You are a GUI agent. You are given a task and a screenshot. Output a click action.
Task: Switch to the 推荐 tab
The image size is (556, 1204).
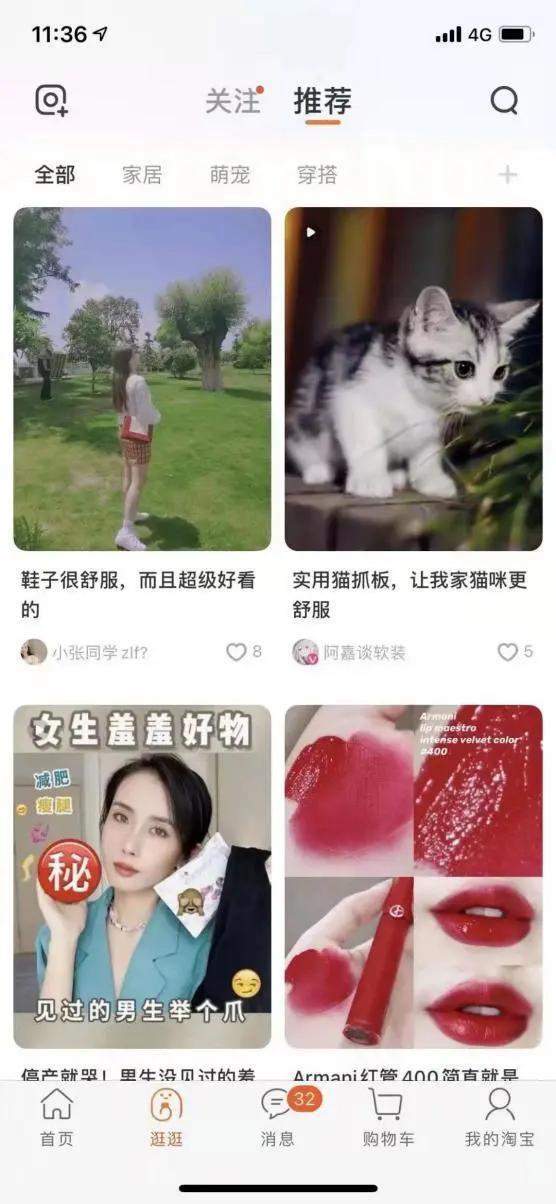point(323,101)
